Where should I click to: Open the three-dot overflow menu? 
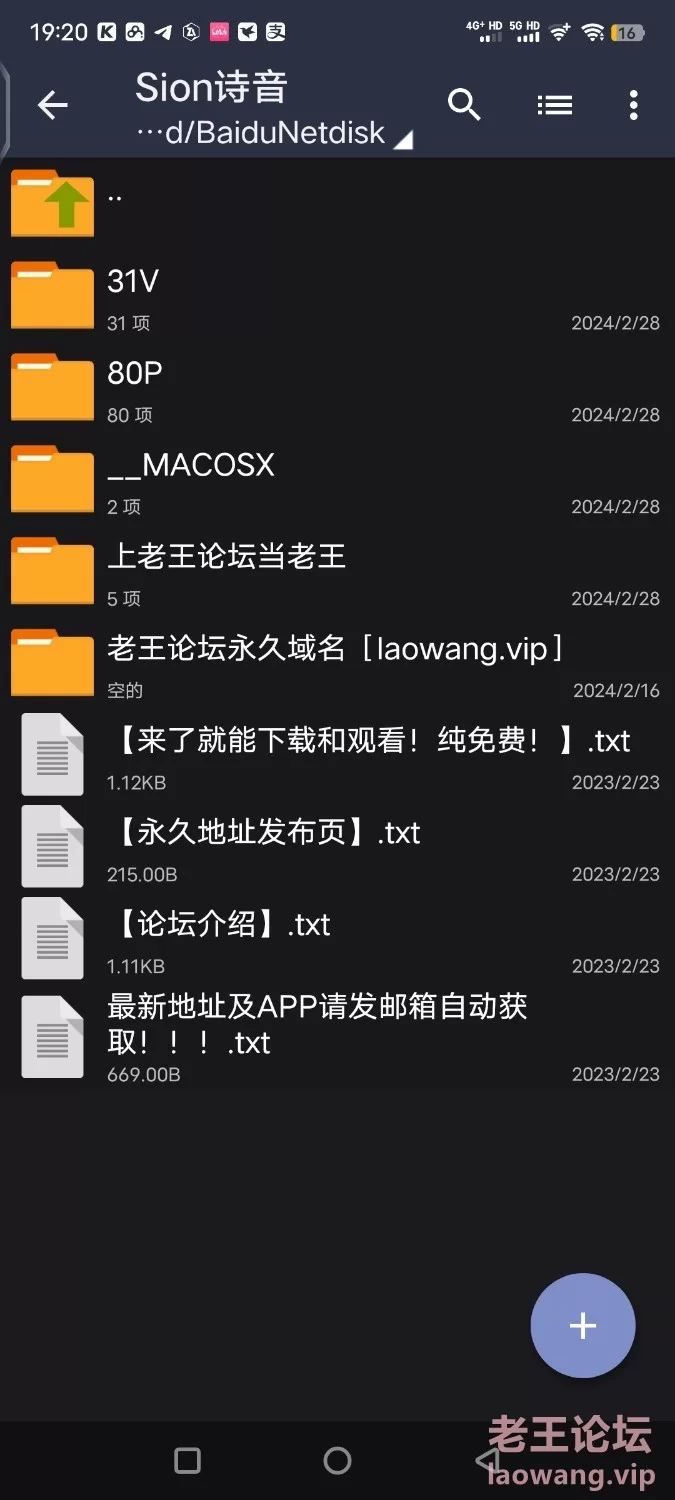(633, 105)
